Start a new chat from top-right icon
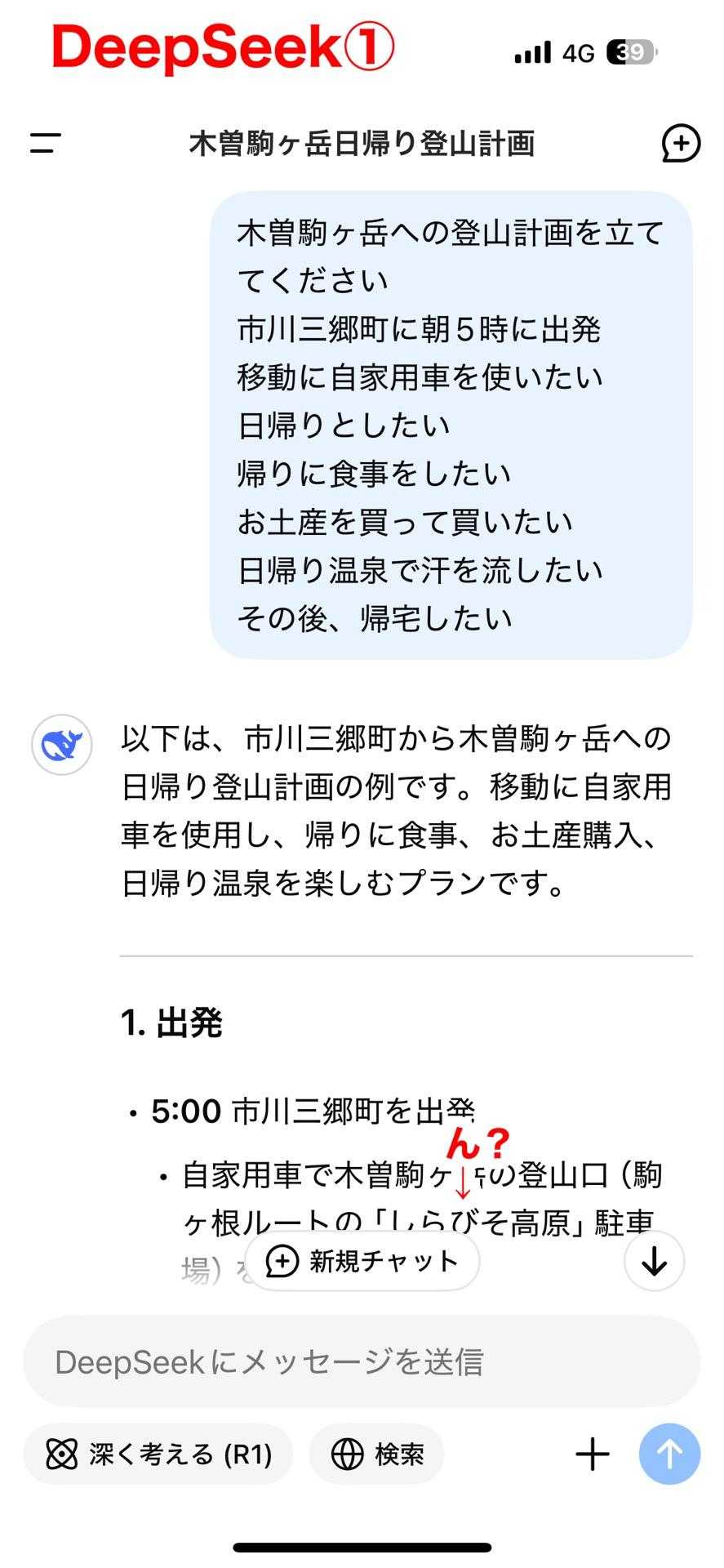The width and height of the screenshot is (724, 1568). coord(680,144)
